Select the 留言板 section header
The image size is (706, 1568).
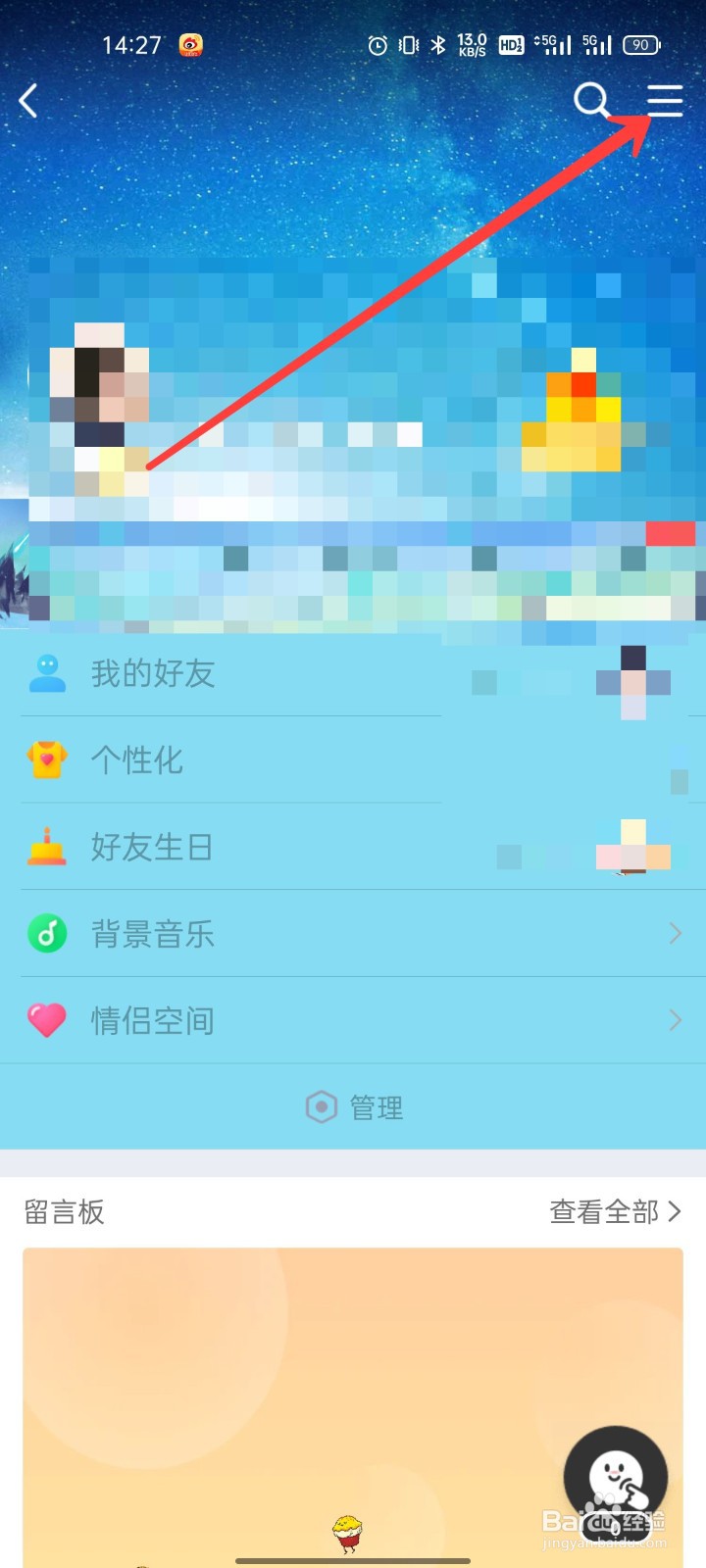[x=63, y=1212]
